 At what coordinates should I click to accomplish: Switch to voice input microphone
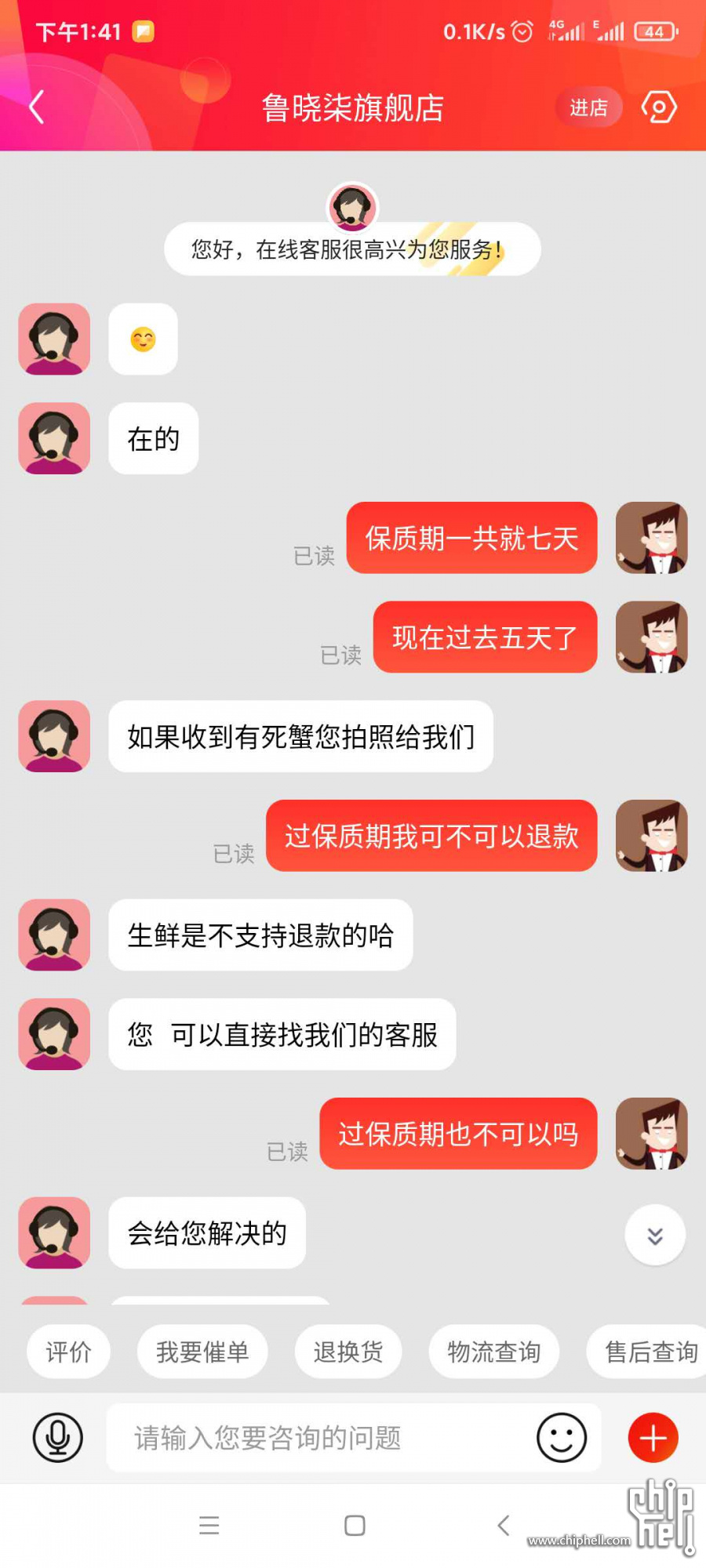pyautogui.click(x=57, y=1438)
